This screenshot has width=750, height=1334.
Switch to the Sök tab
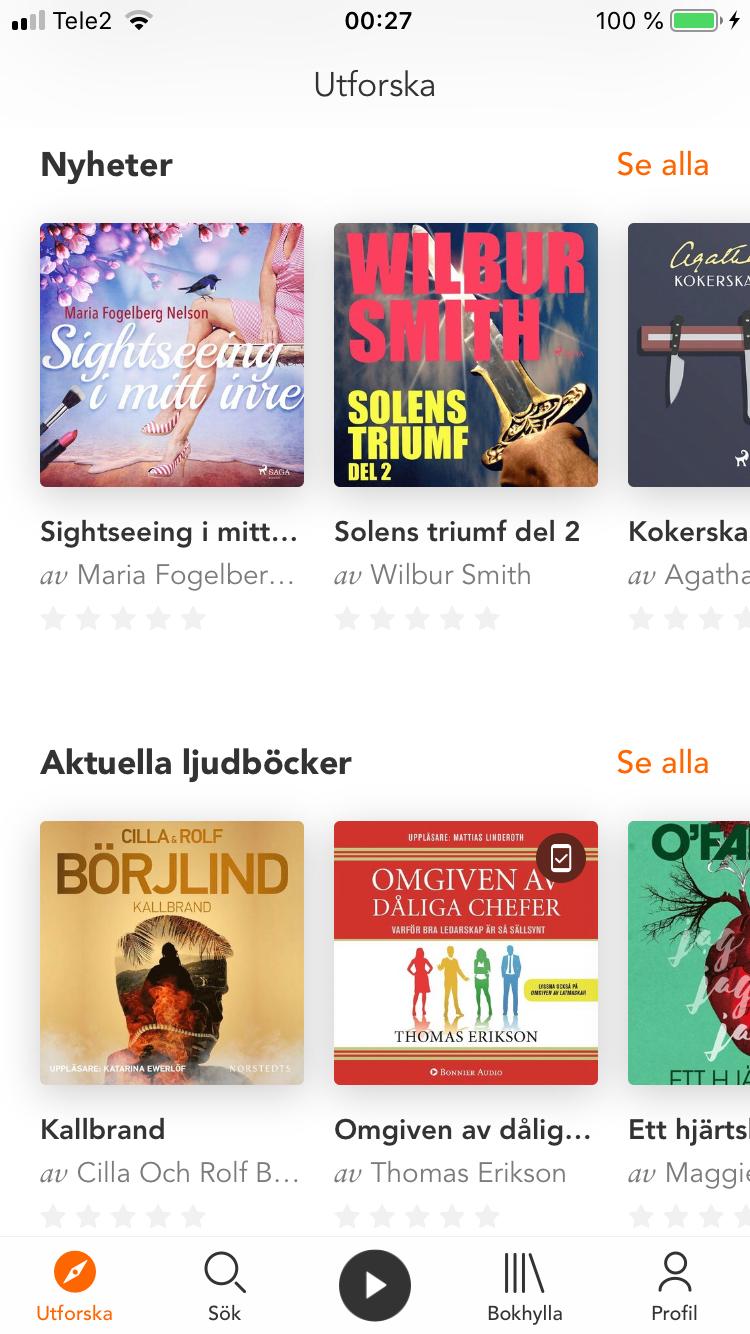[x=224, y=1287]
